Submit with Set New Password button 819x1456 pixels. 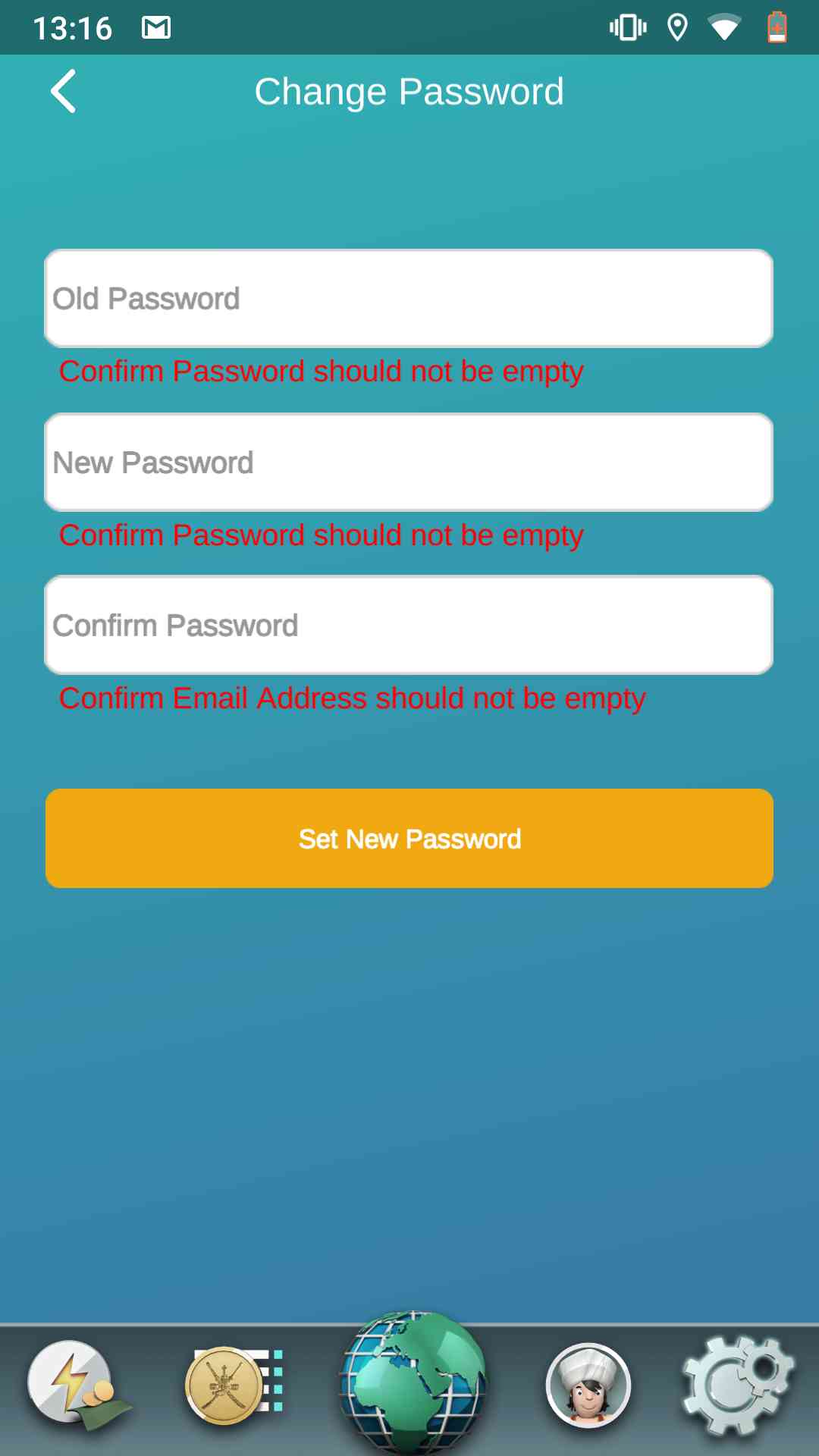409,839
